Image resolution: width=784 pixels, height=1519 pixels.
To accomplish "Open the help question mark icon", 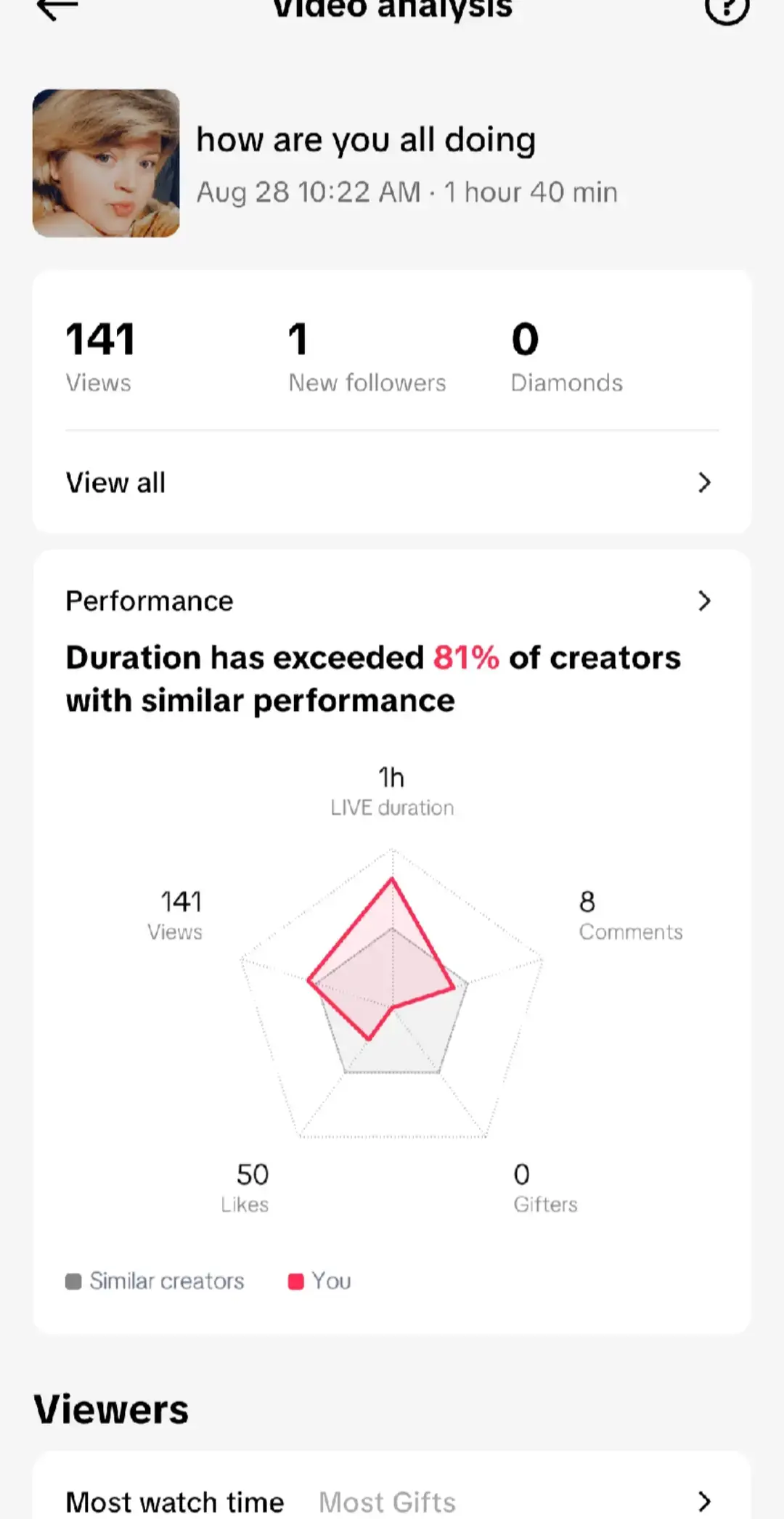I will coord(727,9).
